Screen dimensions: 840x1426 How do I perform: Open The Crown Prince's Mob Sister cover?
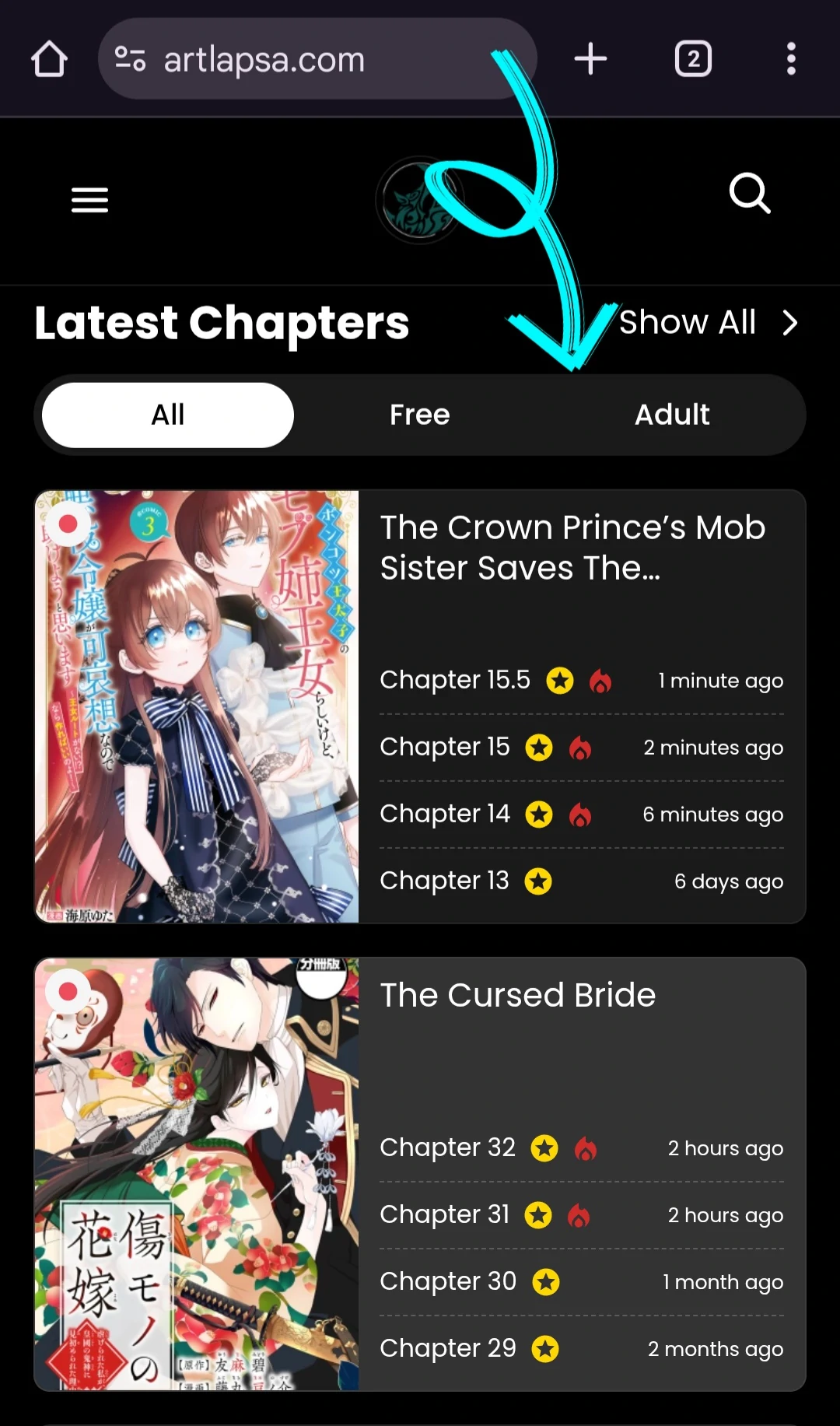click(197, 706)
